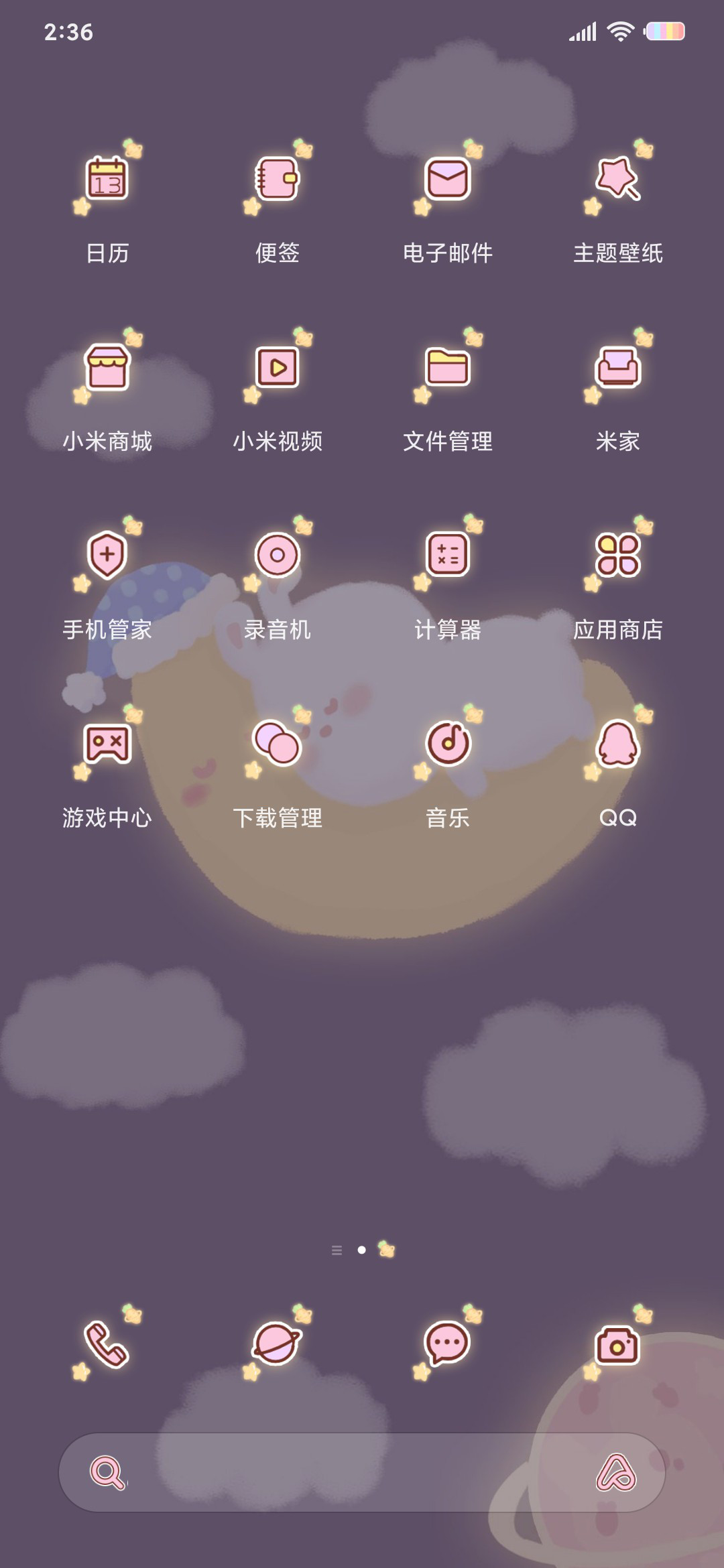The width and height of the screenshot is (724, 1568).
Task: Open the planet browser icon in dock
Action: [x=278, y=1344]
